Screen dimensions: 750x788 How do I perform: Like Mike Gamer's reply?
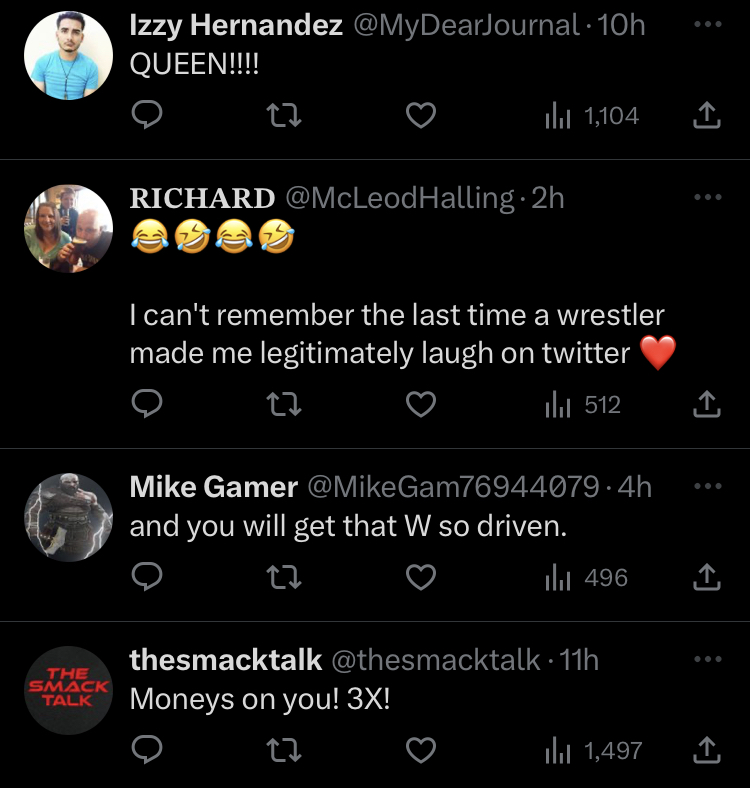coord(421,578)
